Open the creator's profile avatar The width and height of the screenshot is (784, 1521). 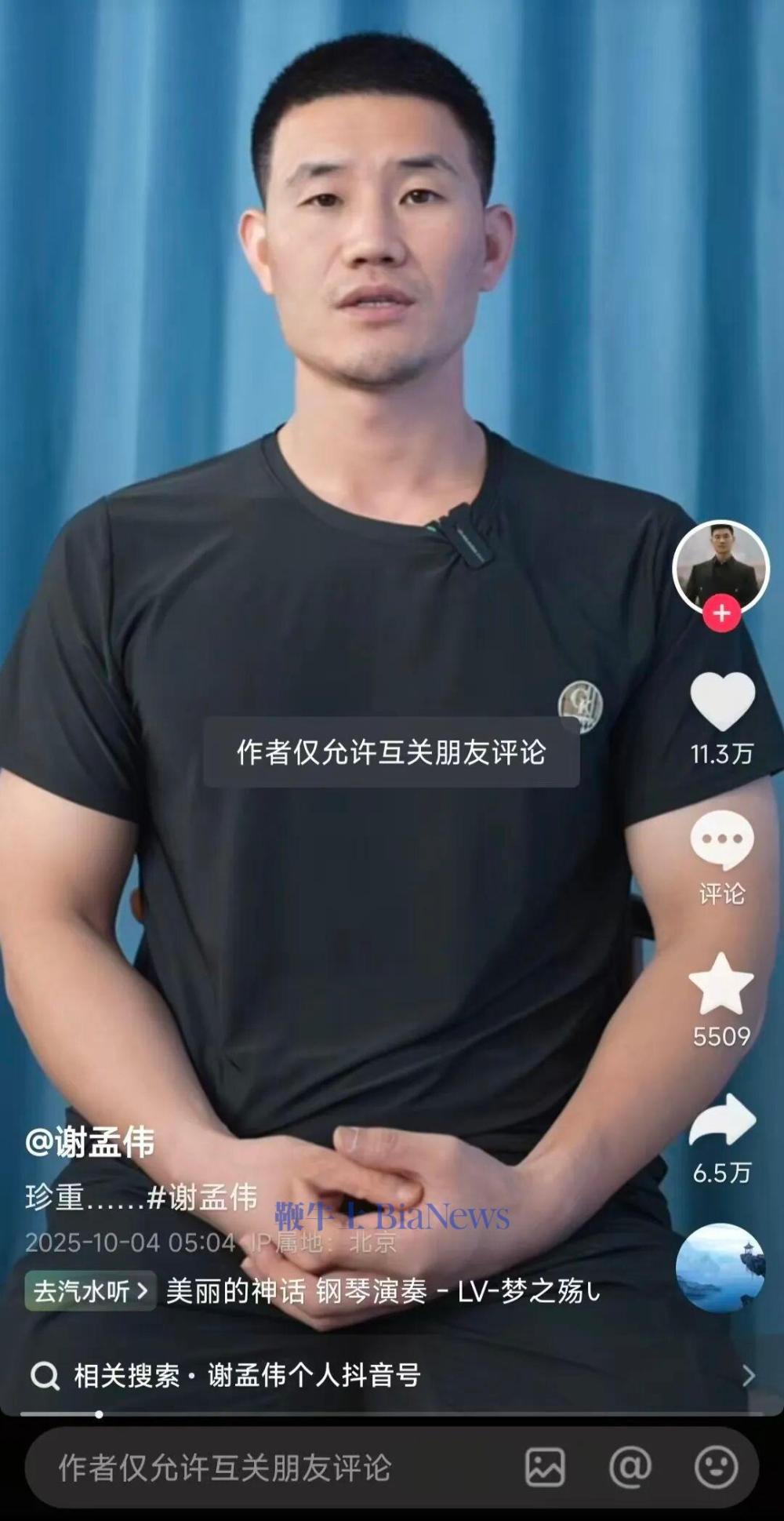pos(720,566)
